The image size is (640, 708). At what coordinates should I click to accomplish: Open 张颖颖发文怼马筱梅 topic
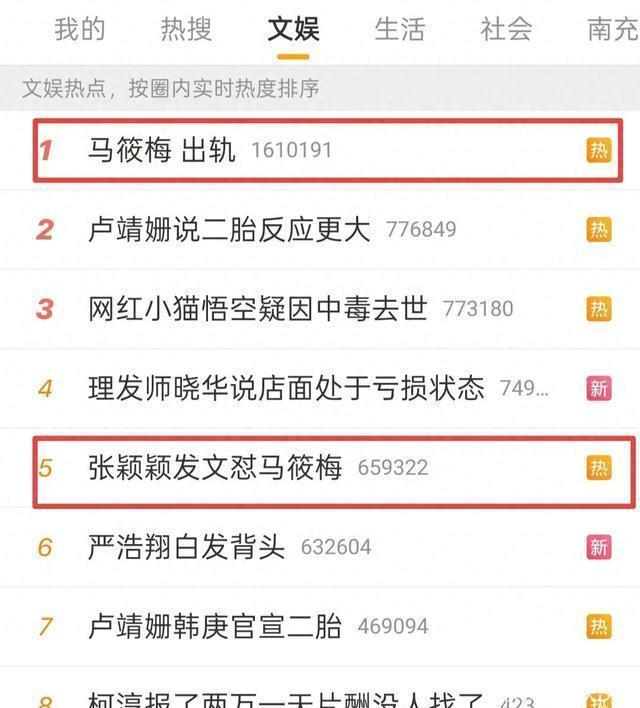click(x=215, y=467)
